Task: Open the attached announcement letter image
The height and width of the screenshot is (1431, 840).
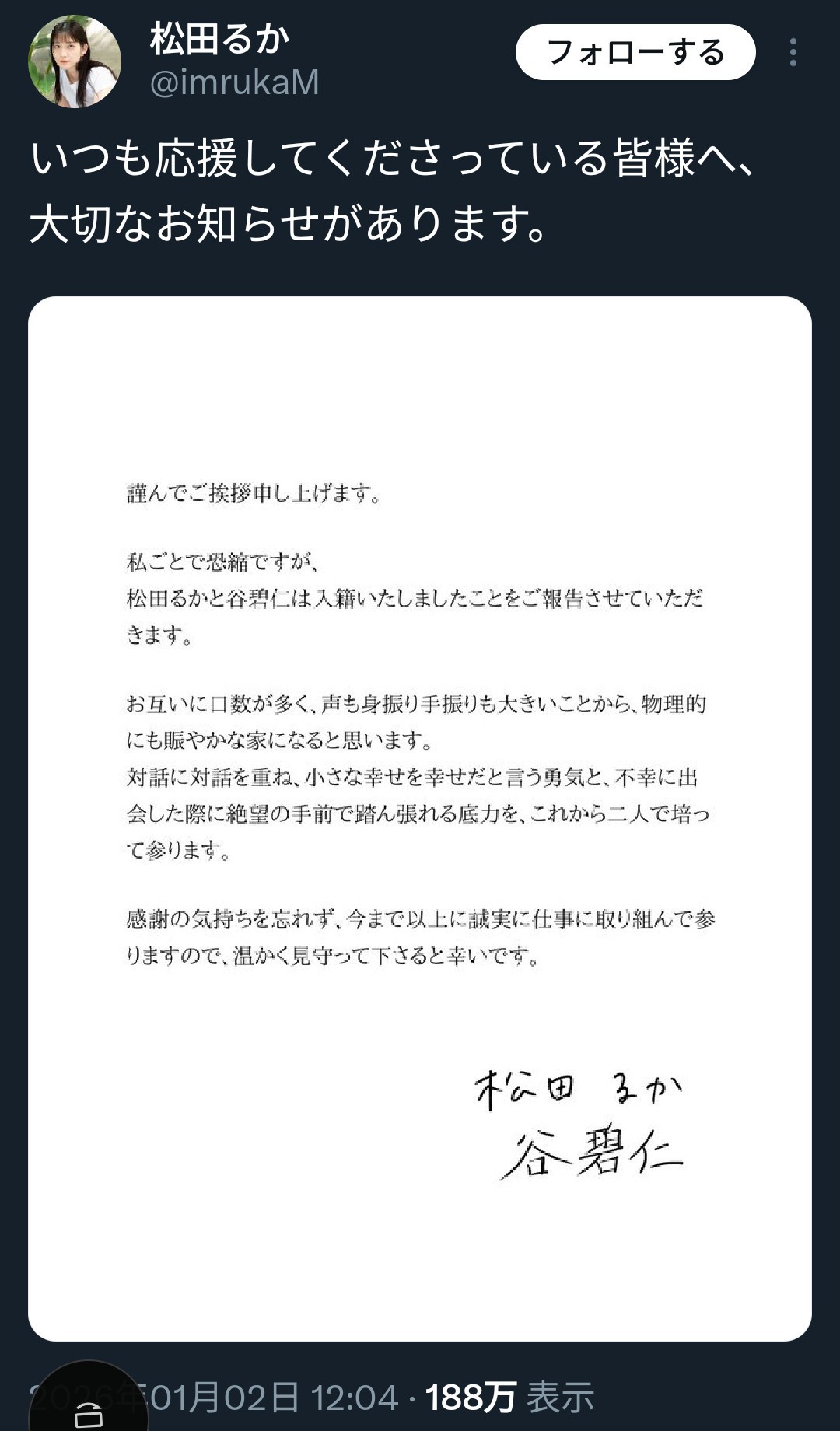Action: 420,817
